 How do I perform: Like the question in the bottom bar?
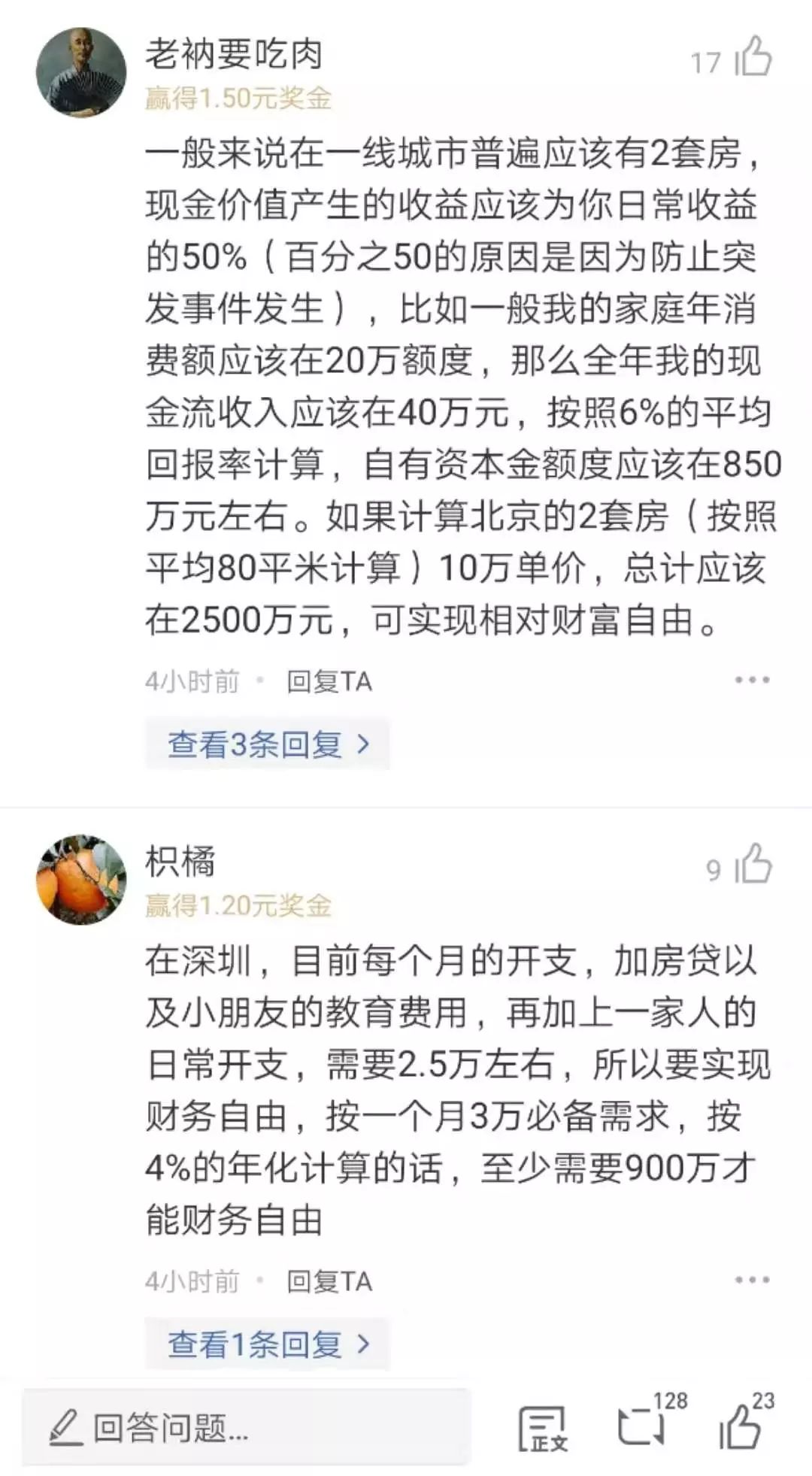(741, 1426)
